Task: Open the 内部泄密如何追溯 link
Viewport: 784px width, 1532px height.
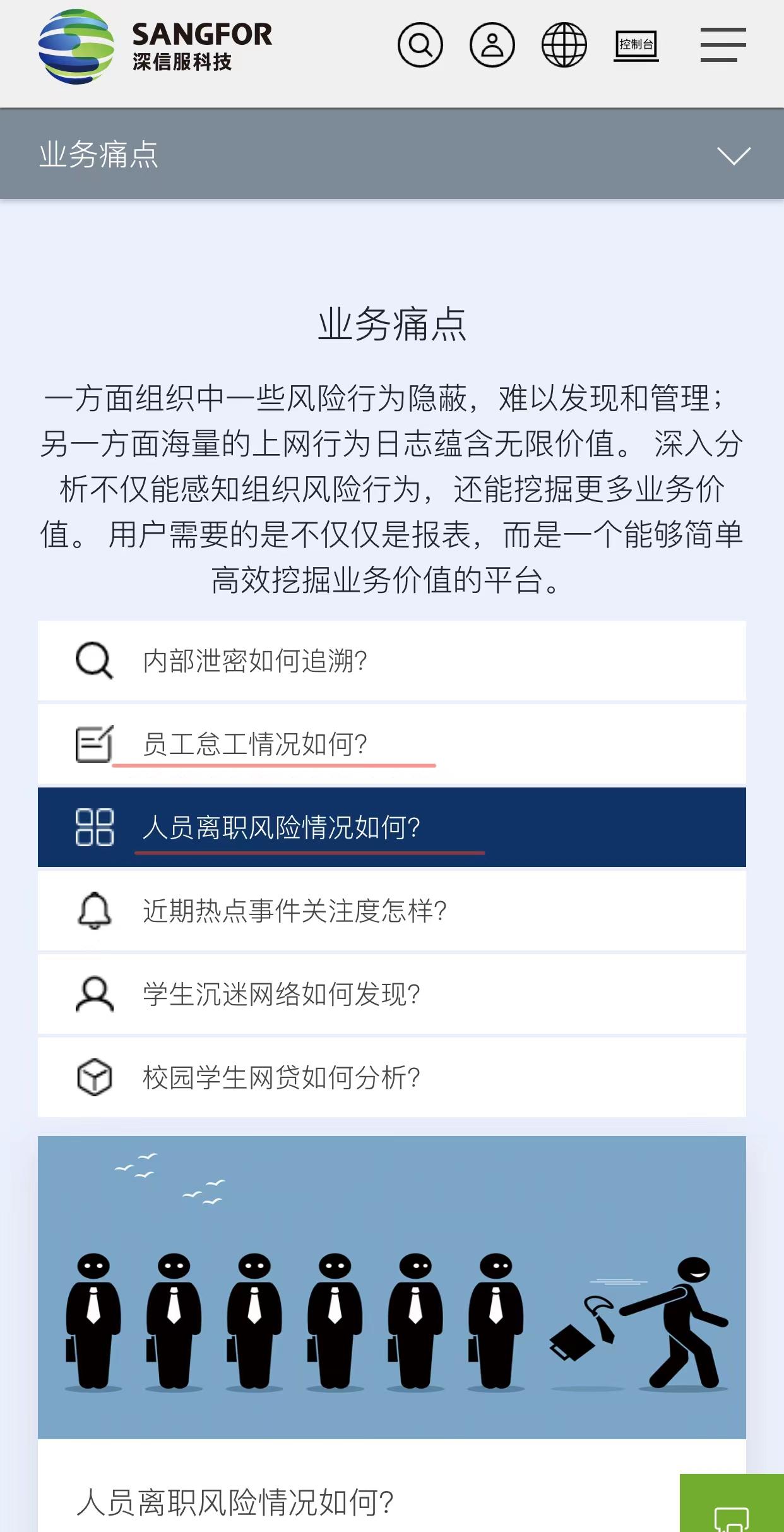Action: pos(254,661)
